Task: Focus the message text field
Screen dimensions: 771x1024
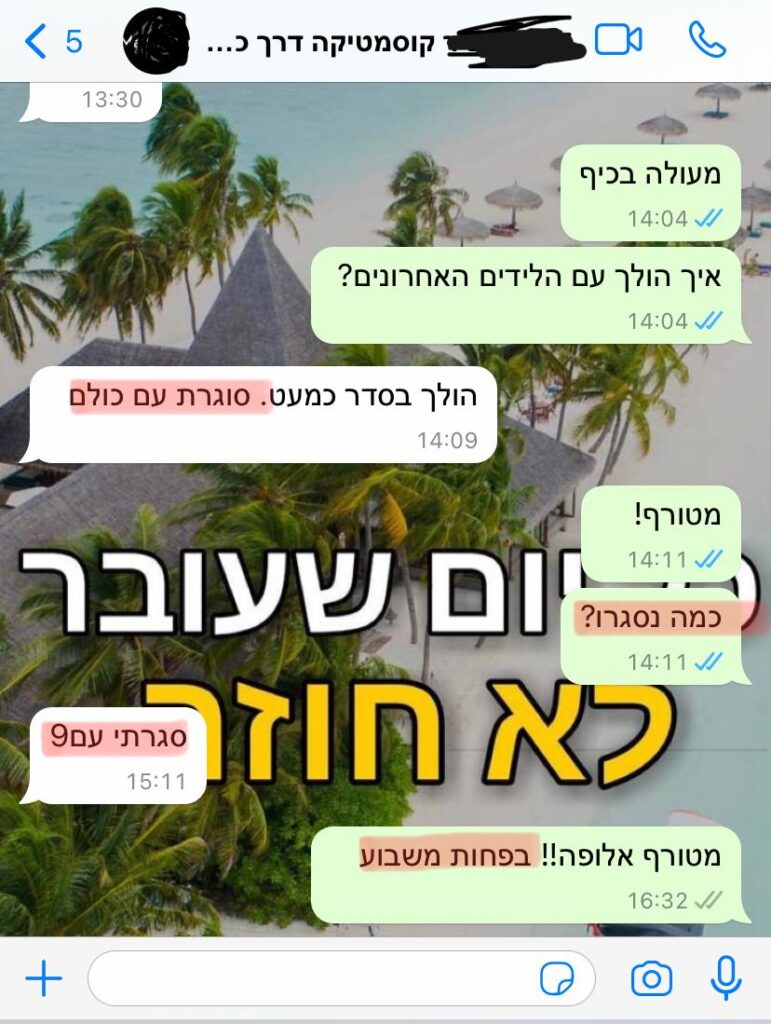Action: coord(310,979)
